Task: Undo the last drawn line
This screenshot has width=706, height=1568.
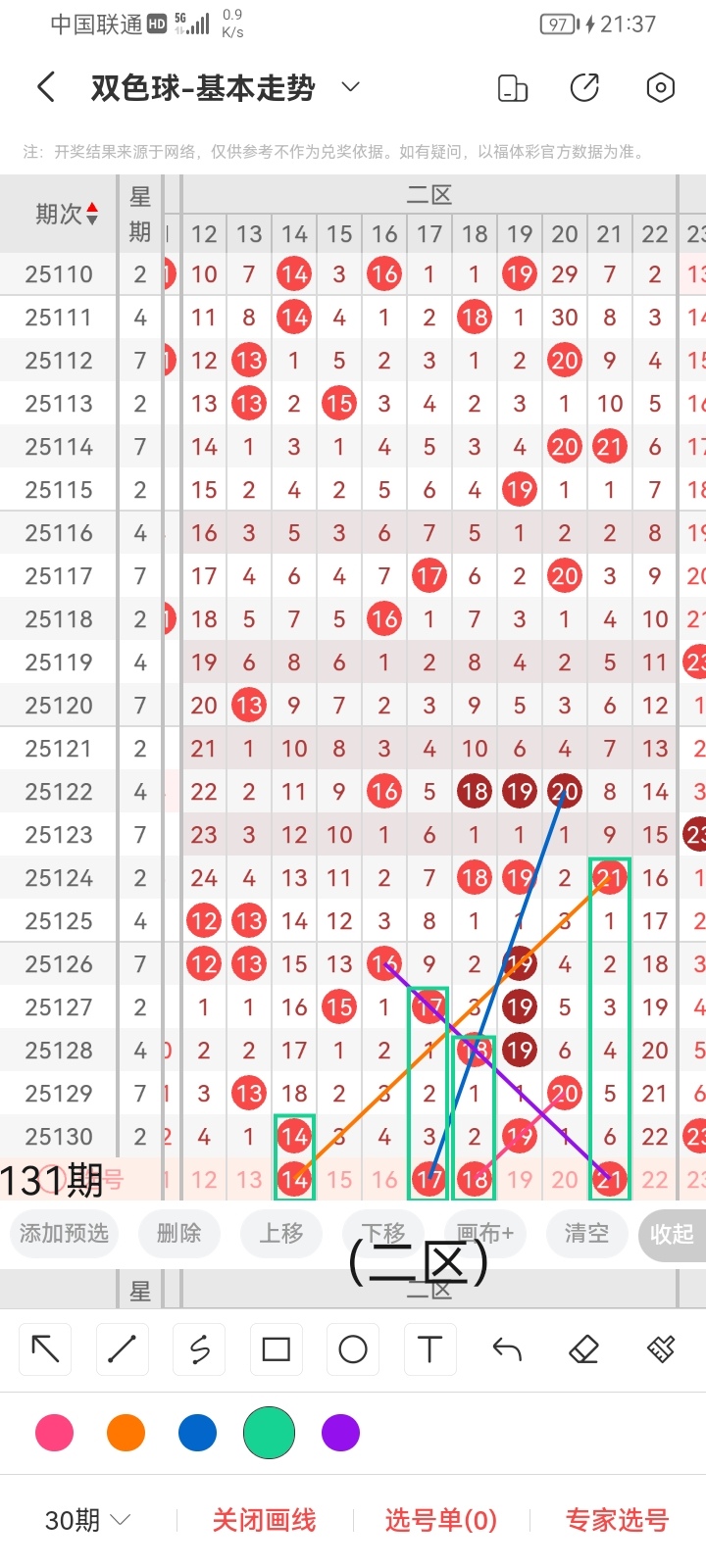Action: click(507, 1349)
